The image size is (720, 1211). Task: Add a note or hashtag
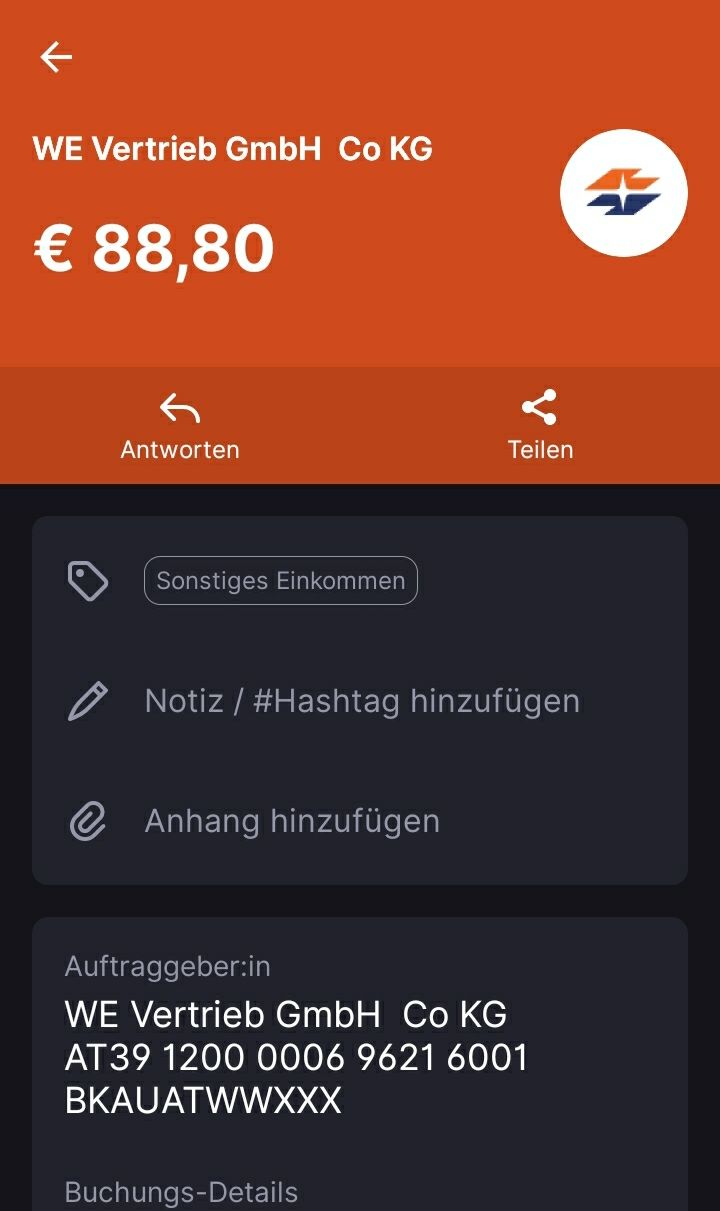(361, 701)
